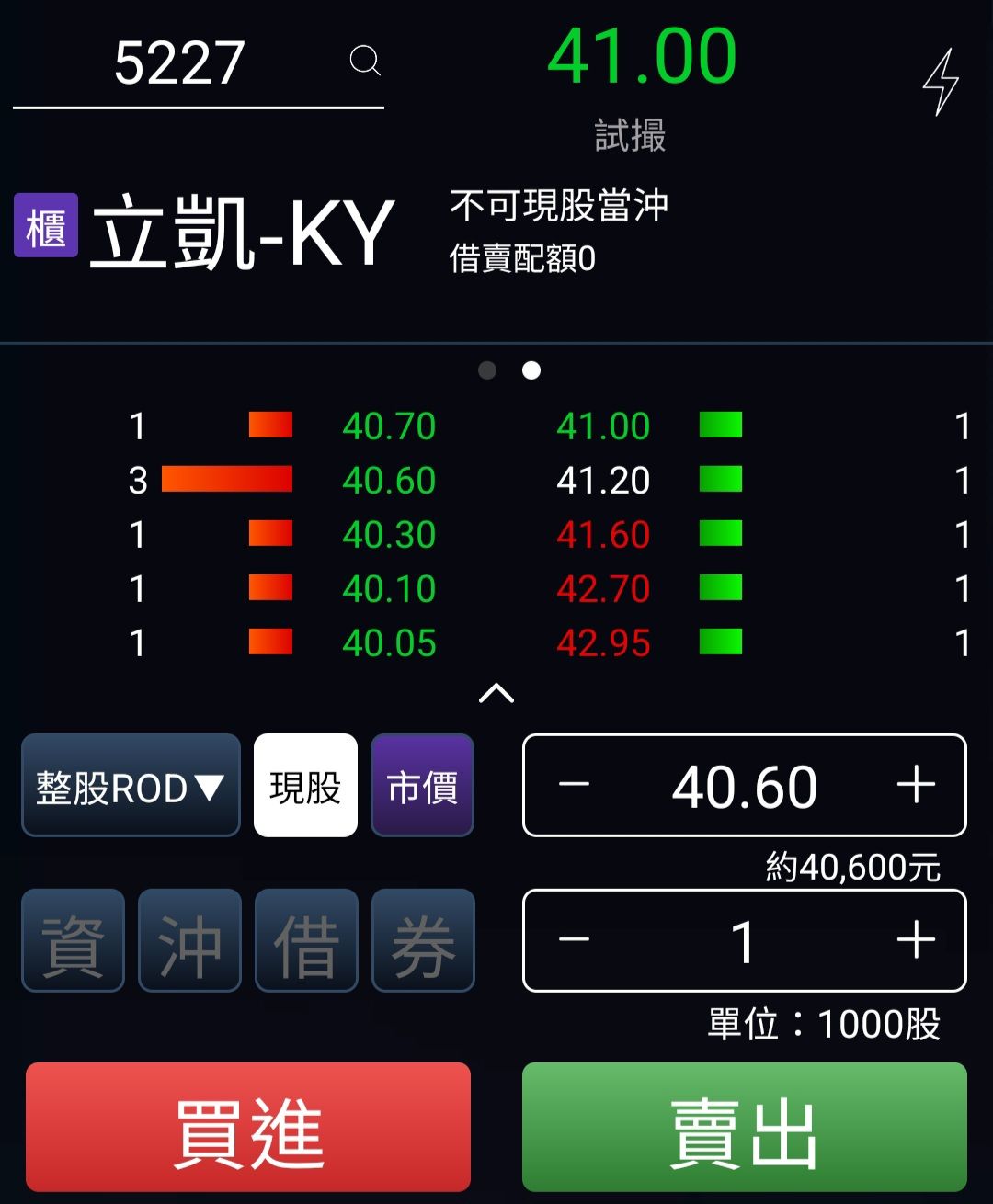
Task: Enable 市價 market price mode
Action: (x=422, y=786)
